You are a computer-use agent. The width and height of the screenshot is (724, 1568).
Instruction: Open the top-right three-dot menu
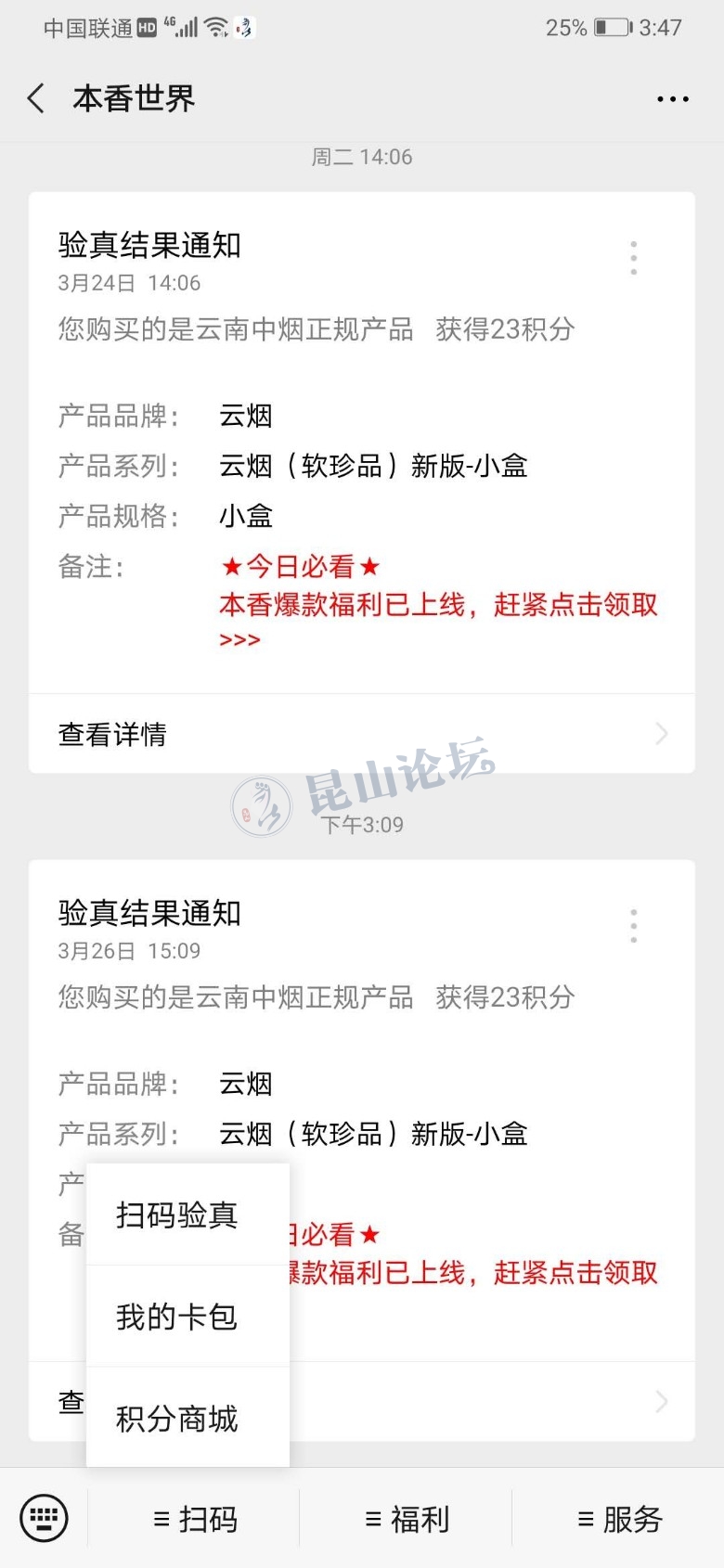click(x=673, y=98)
